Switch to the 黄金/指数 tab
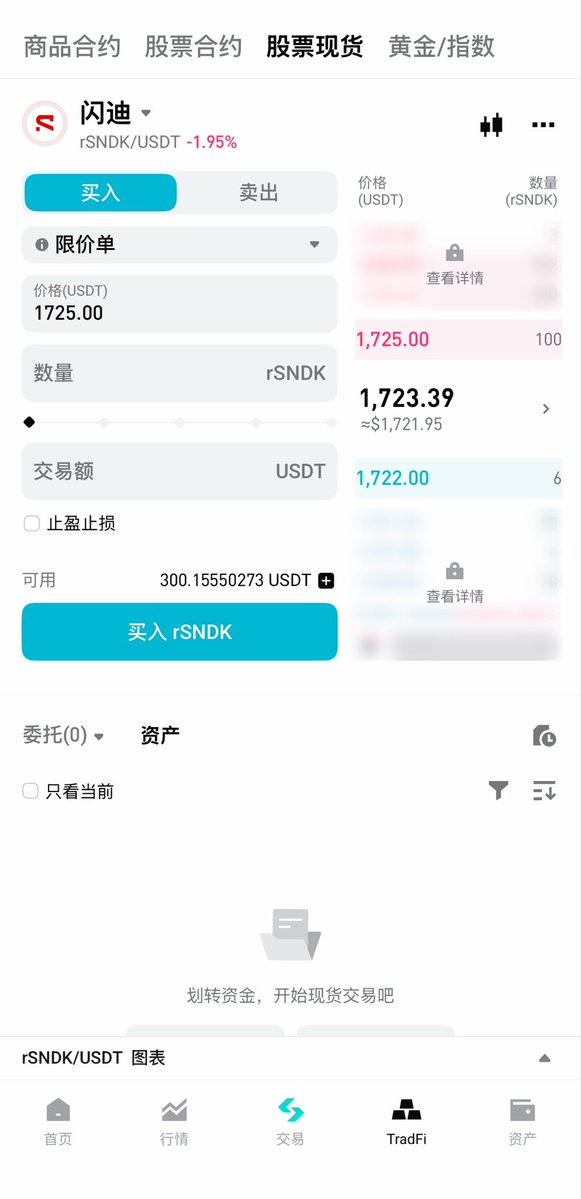The width and height of the screenshot is (581, 1199). pyautogui.click(x=441, y=47)
